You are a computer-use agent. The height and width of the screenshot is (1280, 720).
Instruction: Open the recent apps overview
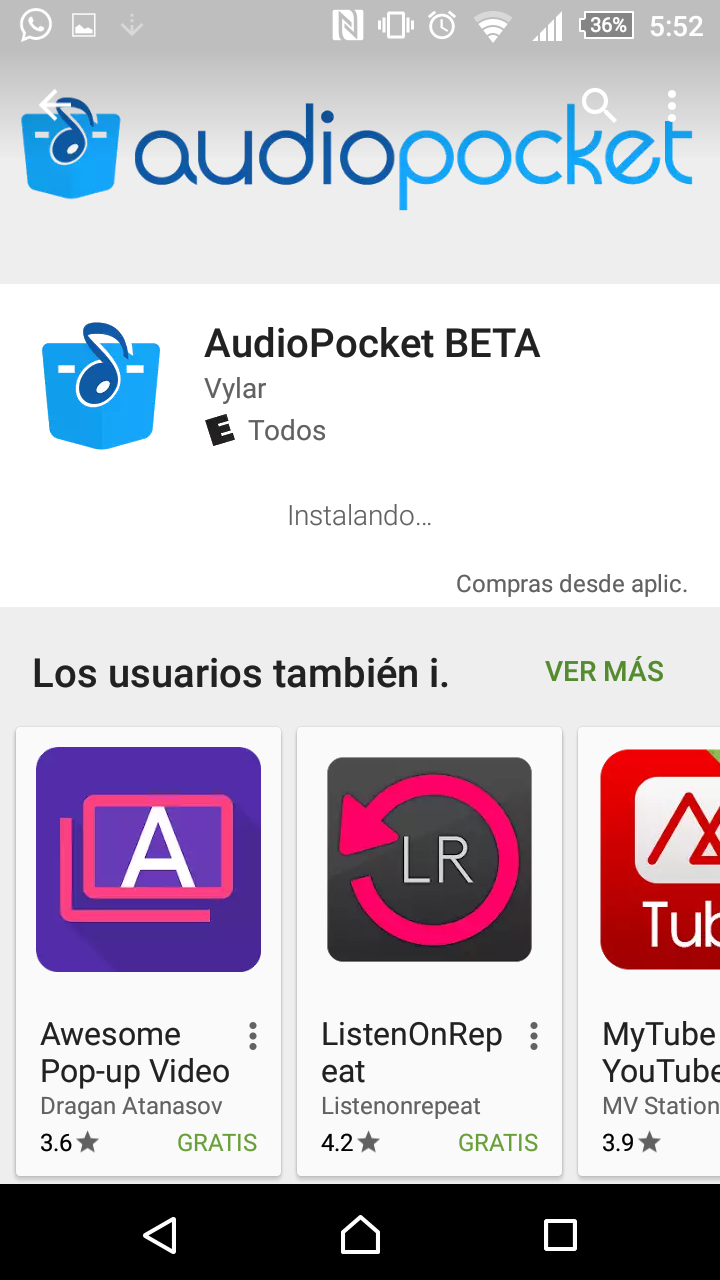click(x=560, y=1235)
